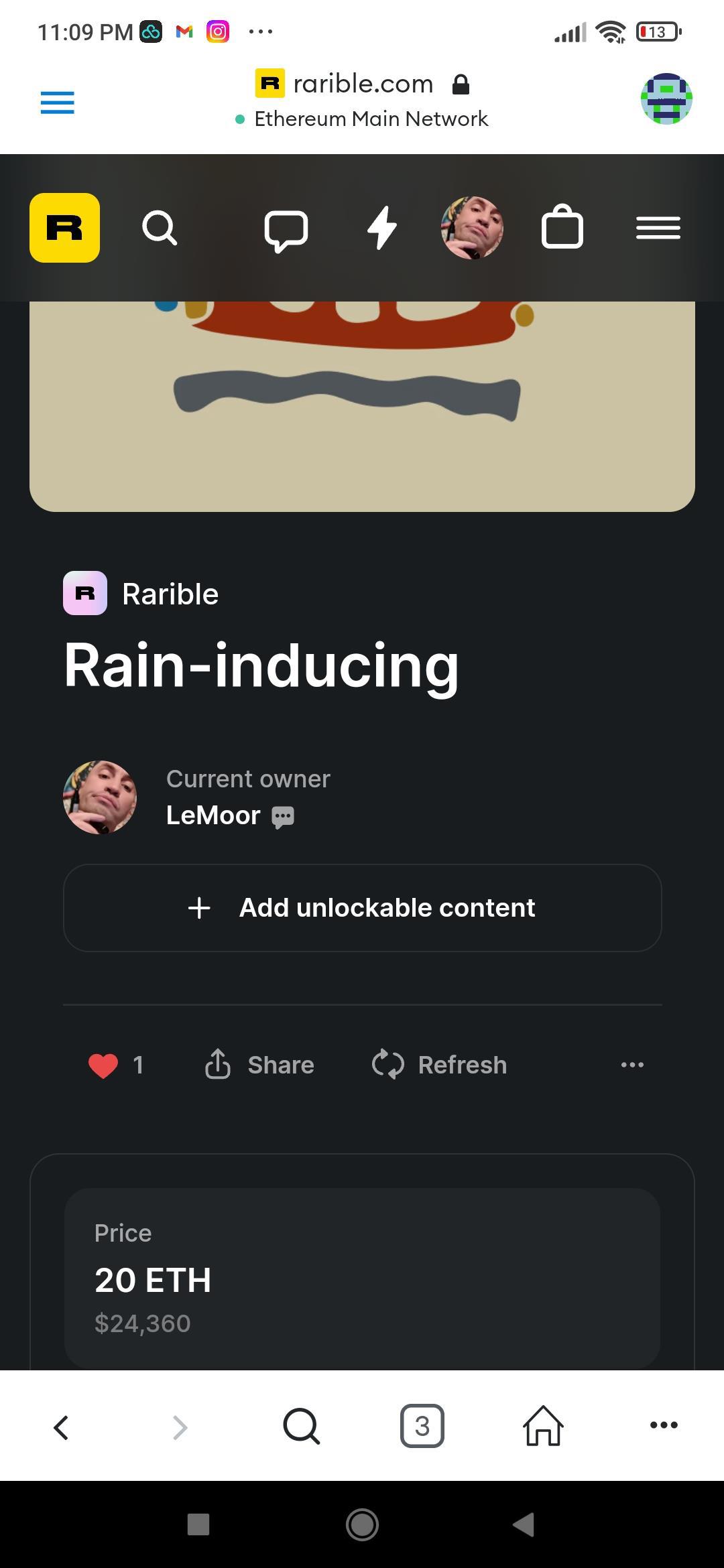724x1568 pixels.
Task: Open the shopping bag cart
Action: [562, 227]
